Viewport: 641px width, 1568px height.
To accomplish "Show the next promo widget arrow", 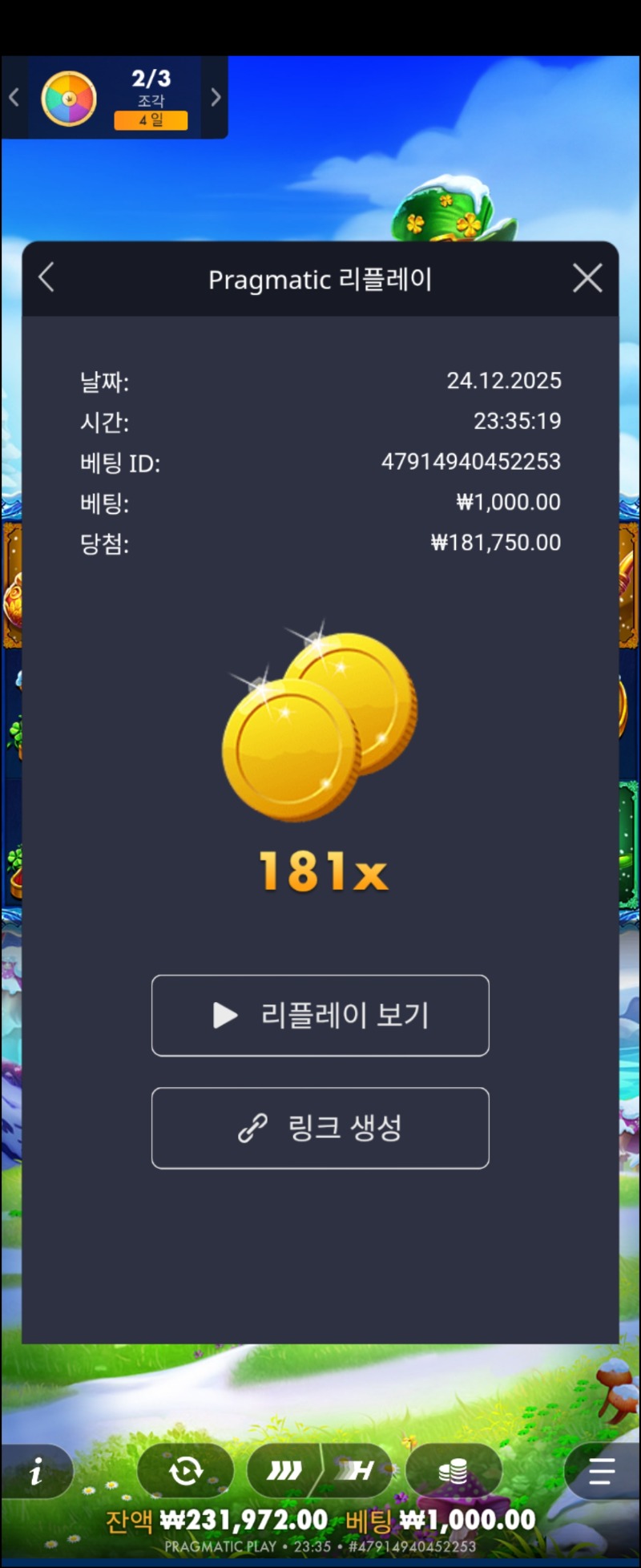I will [x=216, y=98].
